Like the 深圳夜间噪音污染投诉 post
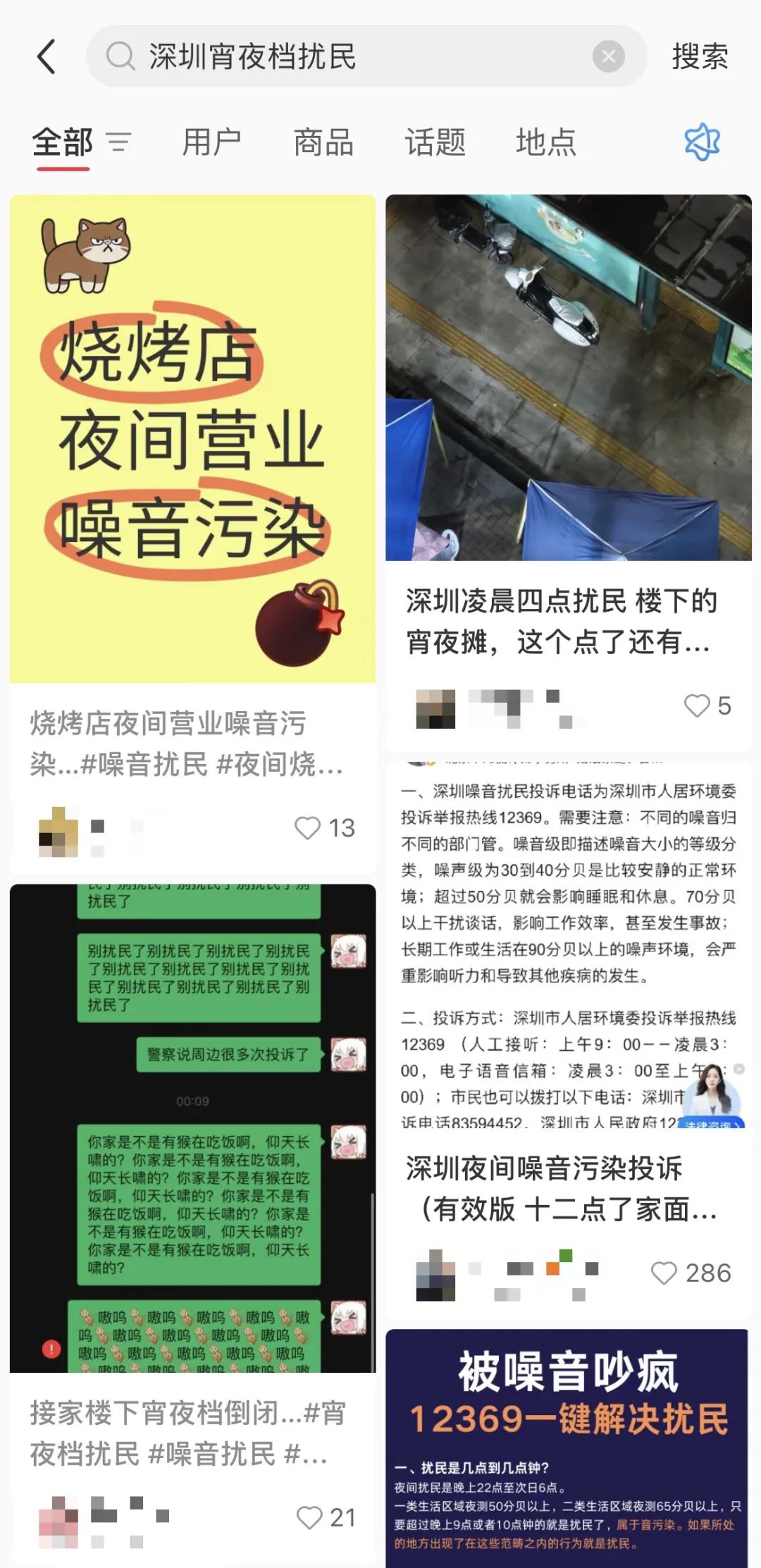Viewport: 761px width, 1568px height. click(664, 1273)
